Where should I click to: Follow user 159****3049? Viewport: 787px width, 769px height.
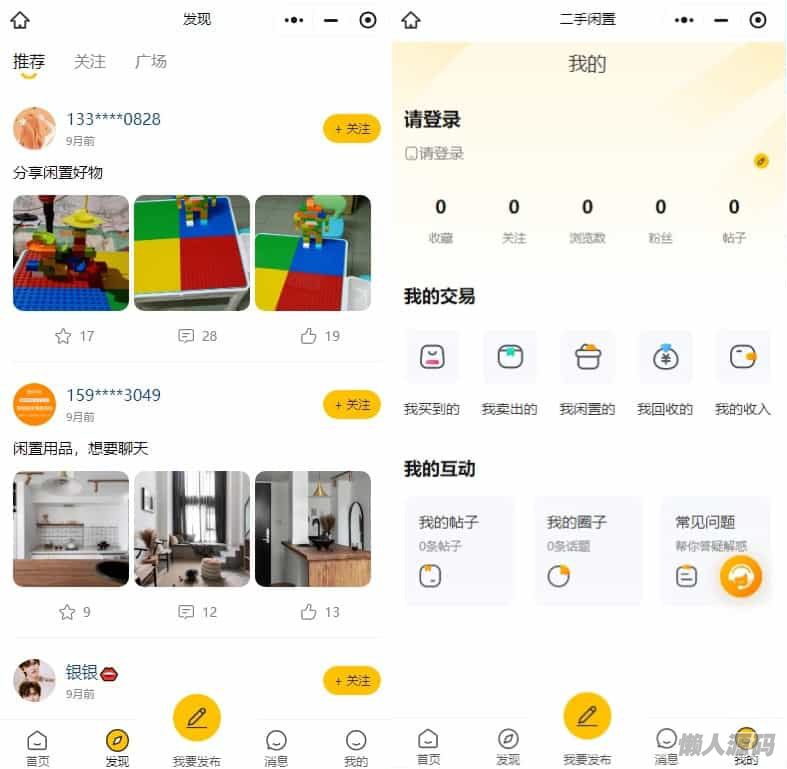351,405
